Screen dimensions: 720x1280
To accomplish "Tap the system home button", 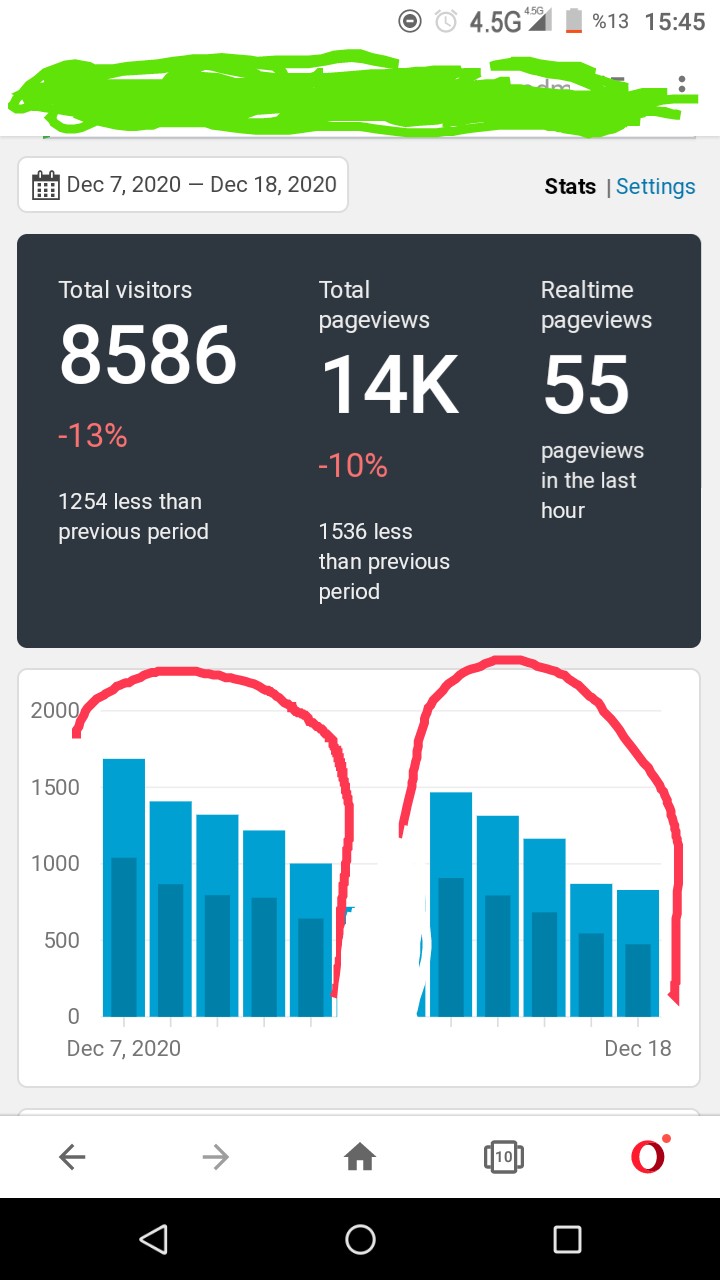I will 360,1240.
